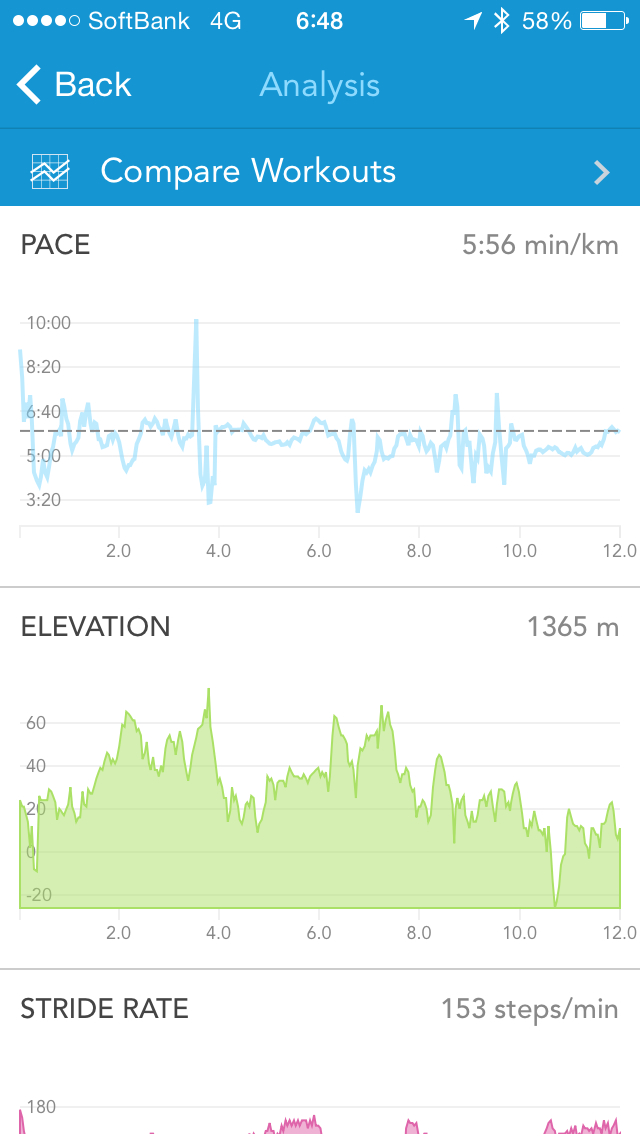Go back using the Back button

[x=74, y=85]
